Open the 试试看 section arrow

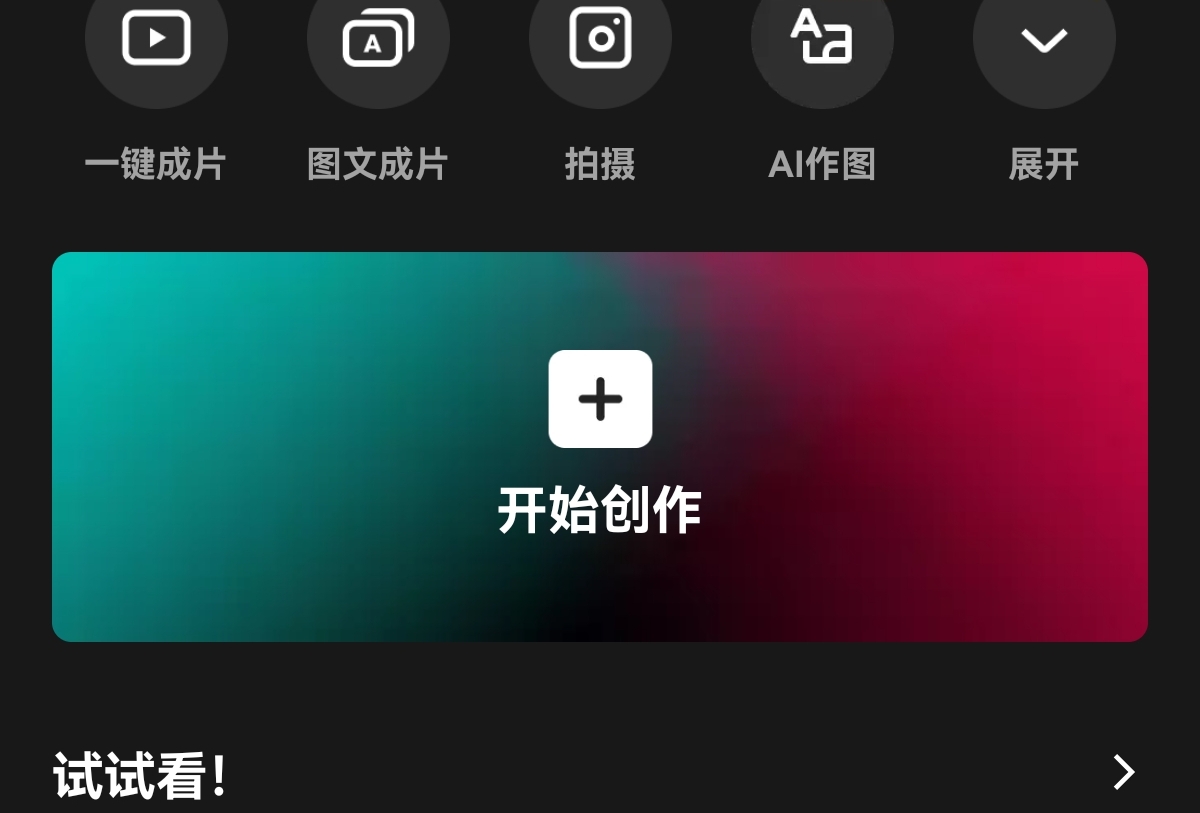click(x=1124, y=772)
